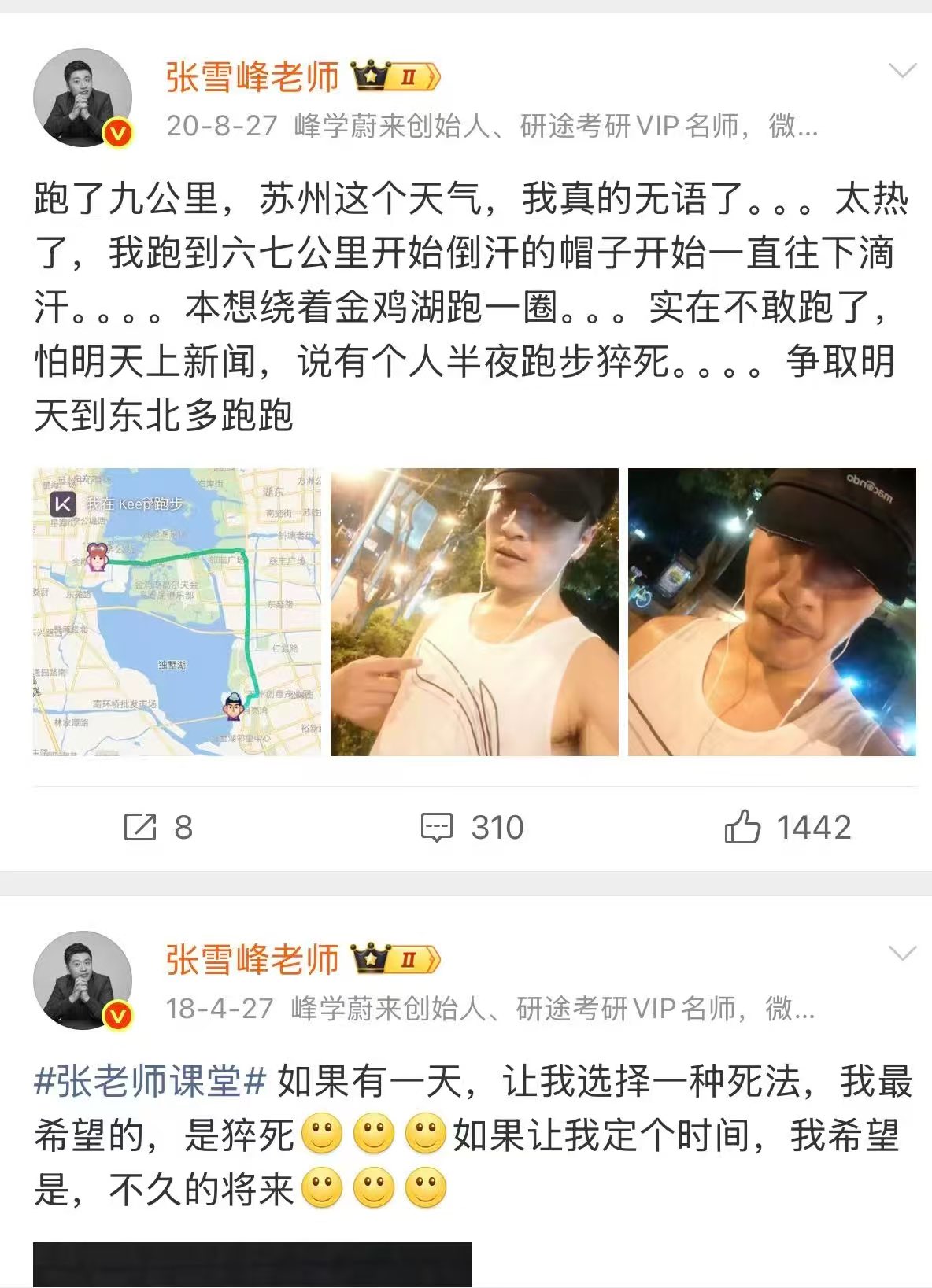Tap the avatar on the 18-4-27 post

(82, 981)
